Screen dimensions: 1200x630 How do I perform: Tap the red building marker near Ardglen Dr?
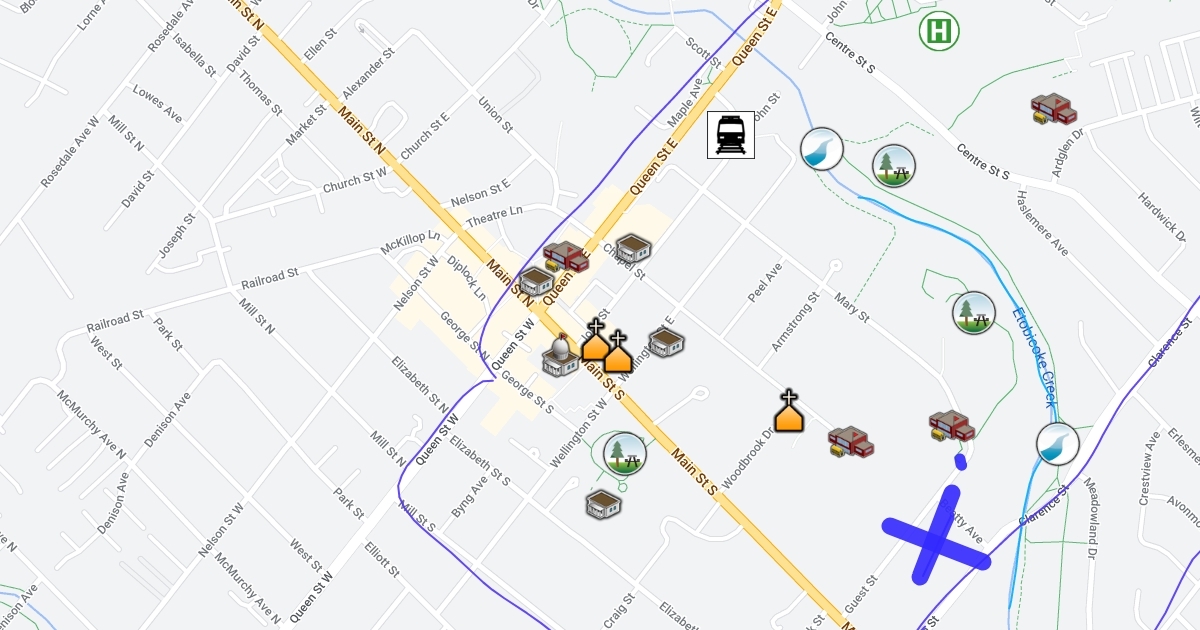[x=1054, y=108]
